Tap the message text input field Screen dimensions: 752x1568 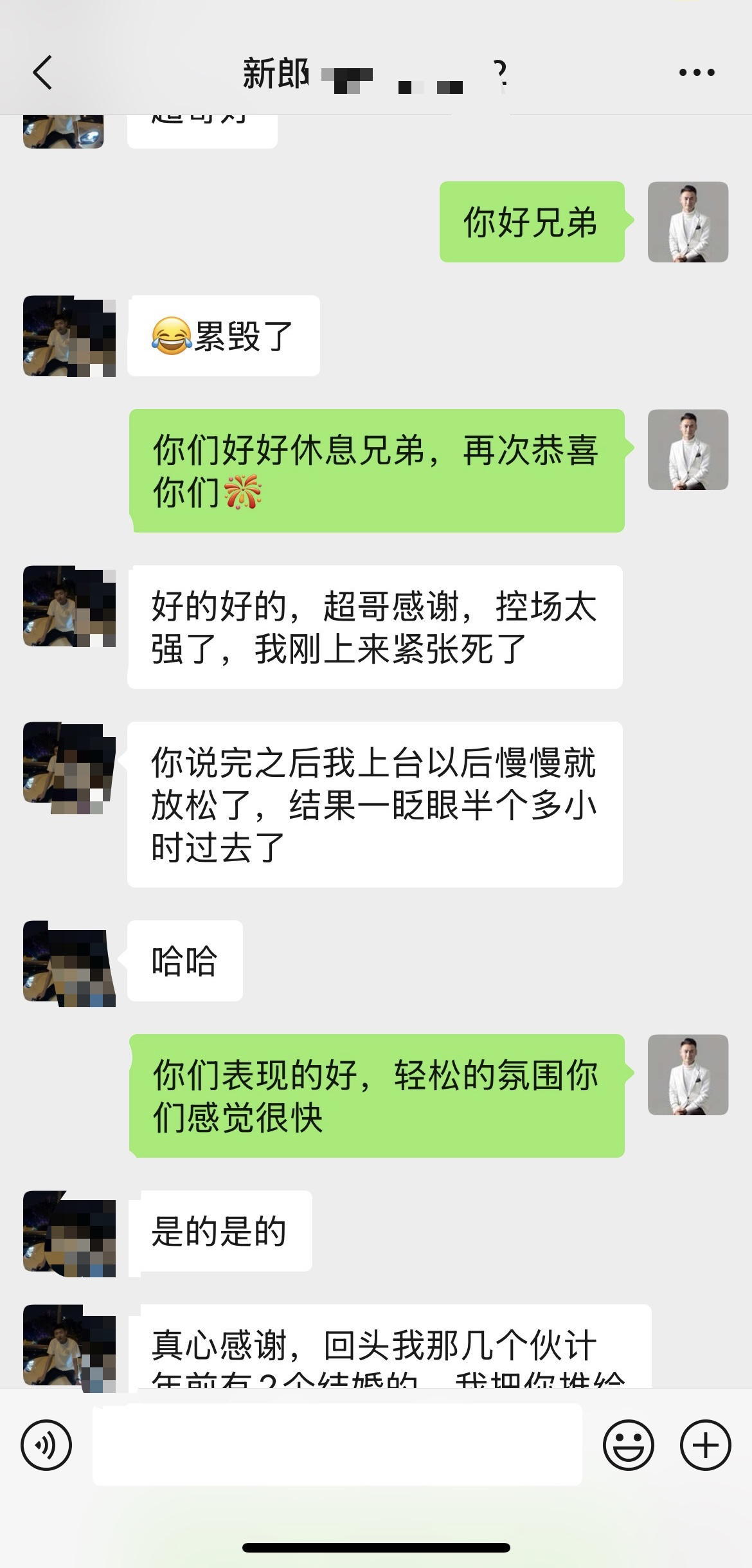point(337,1445)
